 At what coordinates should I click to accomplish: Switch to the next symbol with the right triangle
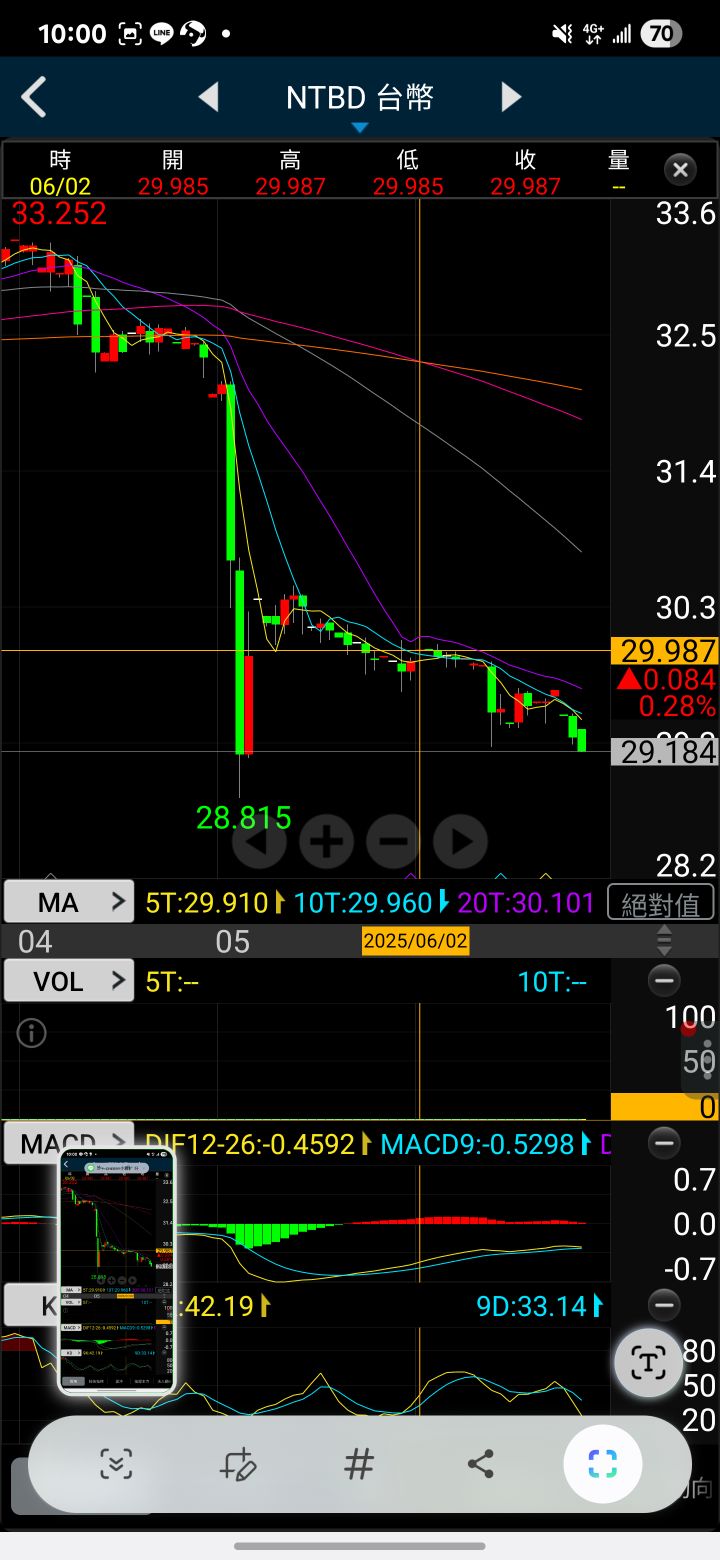511,97
